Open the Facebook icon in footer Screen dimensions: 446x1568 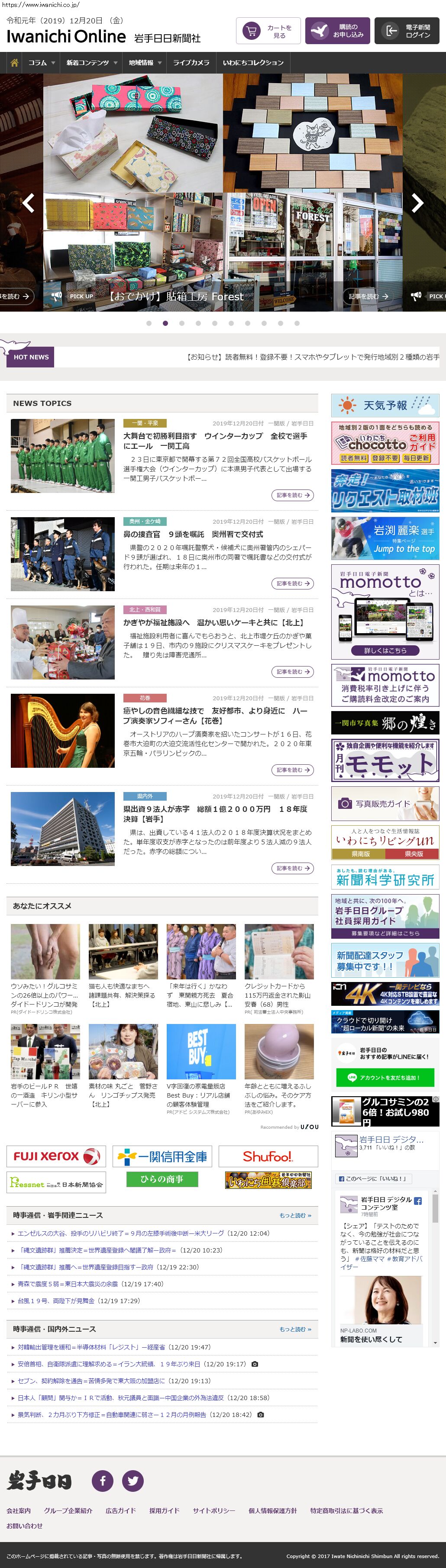point(102,1480)
